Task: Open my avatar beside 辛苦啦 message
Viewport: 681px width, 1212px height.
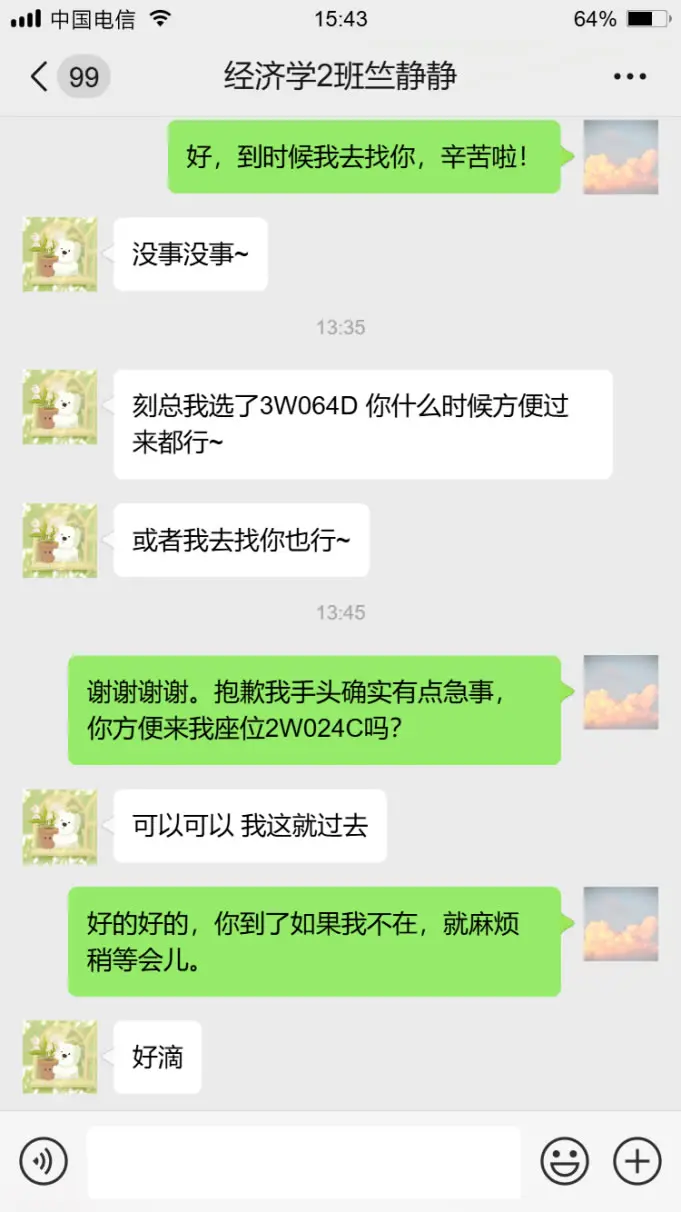Action: pos(620,157)
